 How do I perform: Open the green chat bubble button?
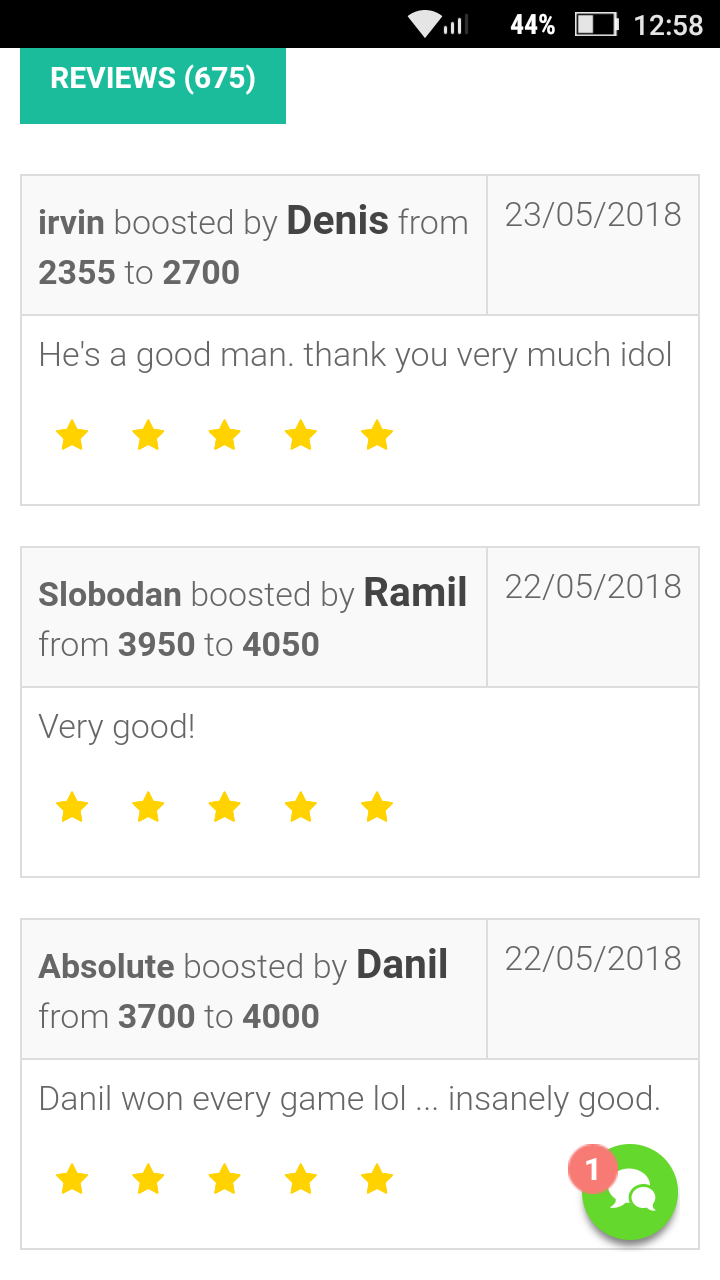pyautogui.click(x=630, y=1192)
